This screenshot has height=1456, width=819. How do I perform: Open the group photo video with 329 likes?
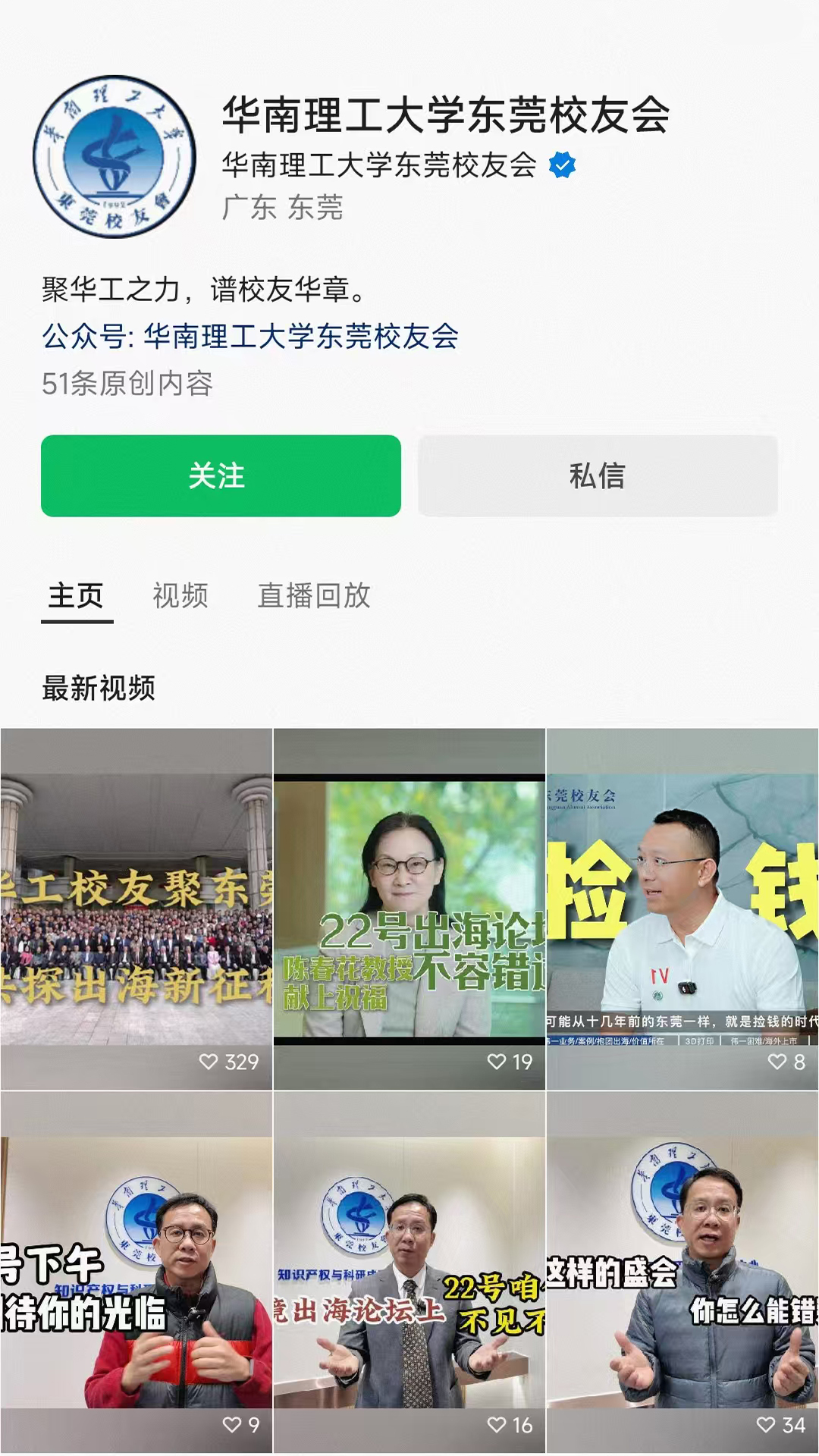point(136,908)
